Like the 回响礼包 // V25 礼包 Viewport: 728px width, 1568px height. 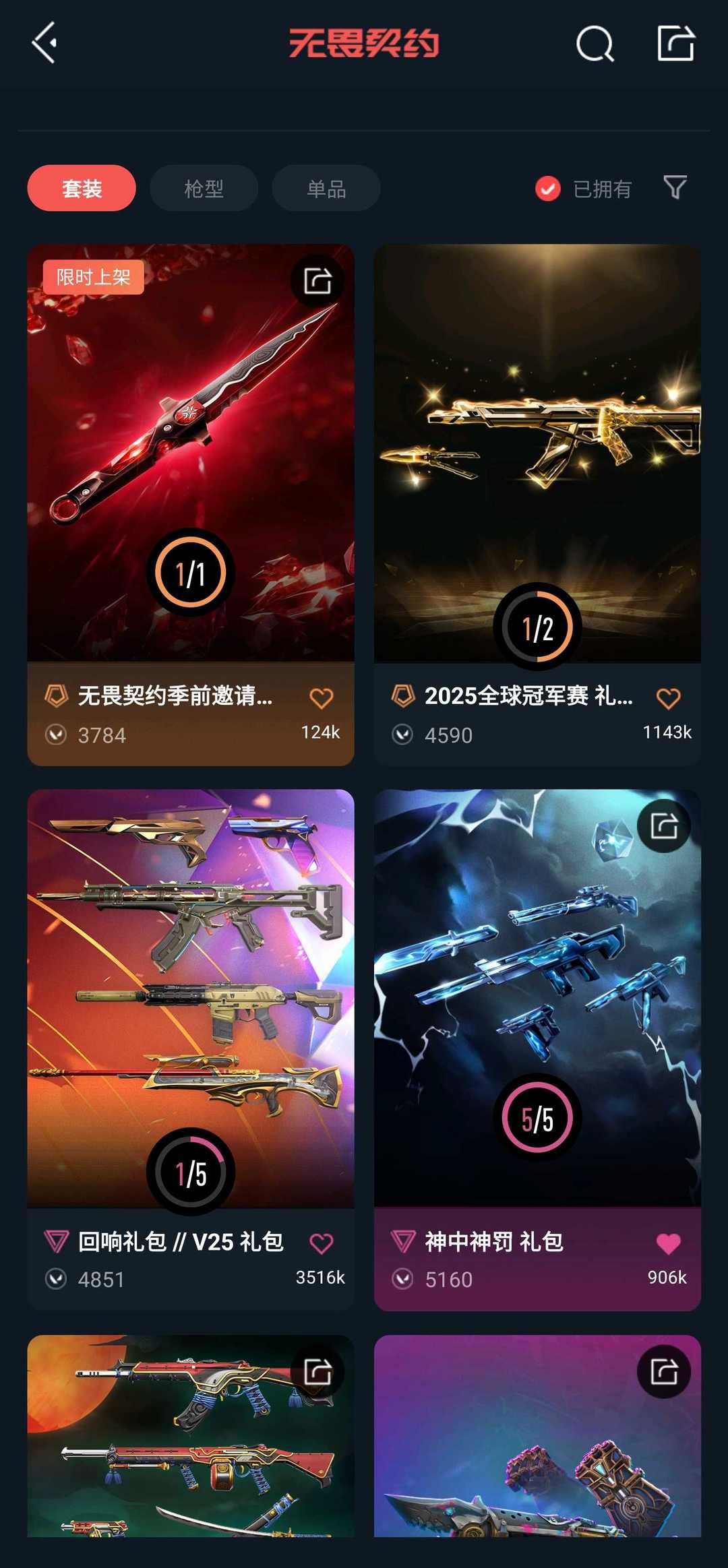pyautogui.click(x=321, y=1244)
